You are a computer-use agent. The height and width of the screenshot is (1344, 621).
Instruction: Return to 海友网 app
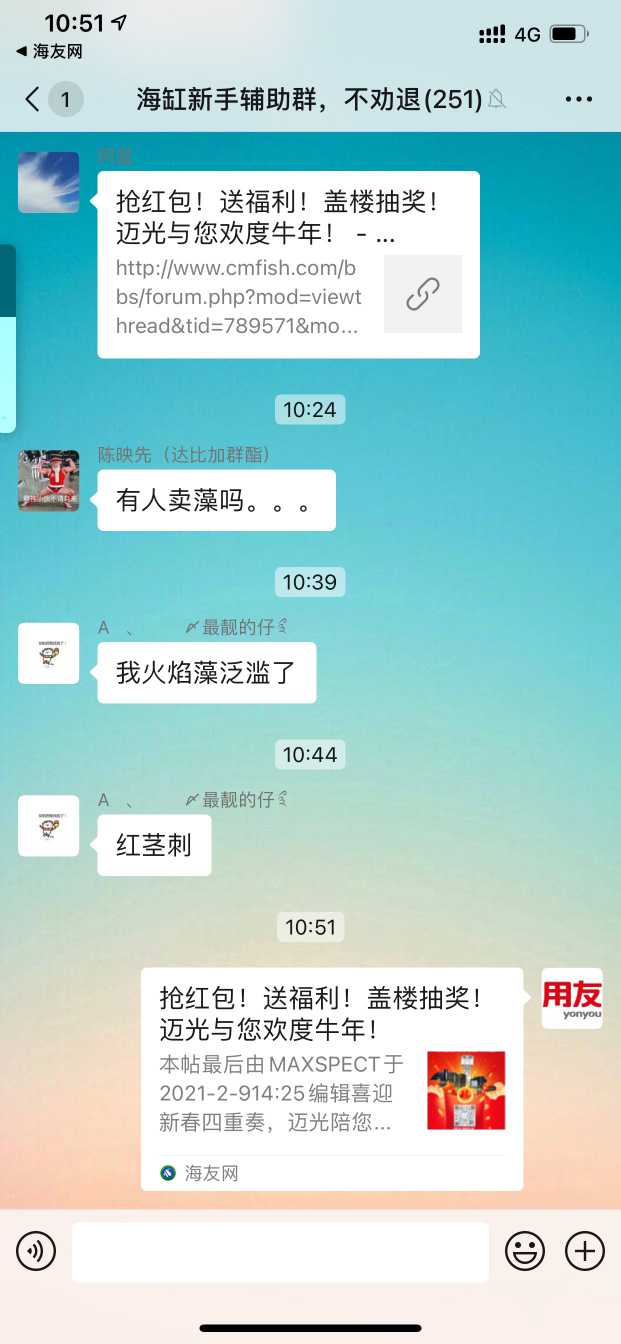49,51
